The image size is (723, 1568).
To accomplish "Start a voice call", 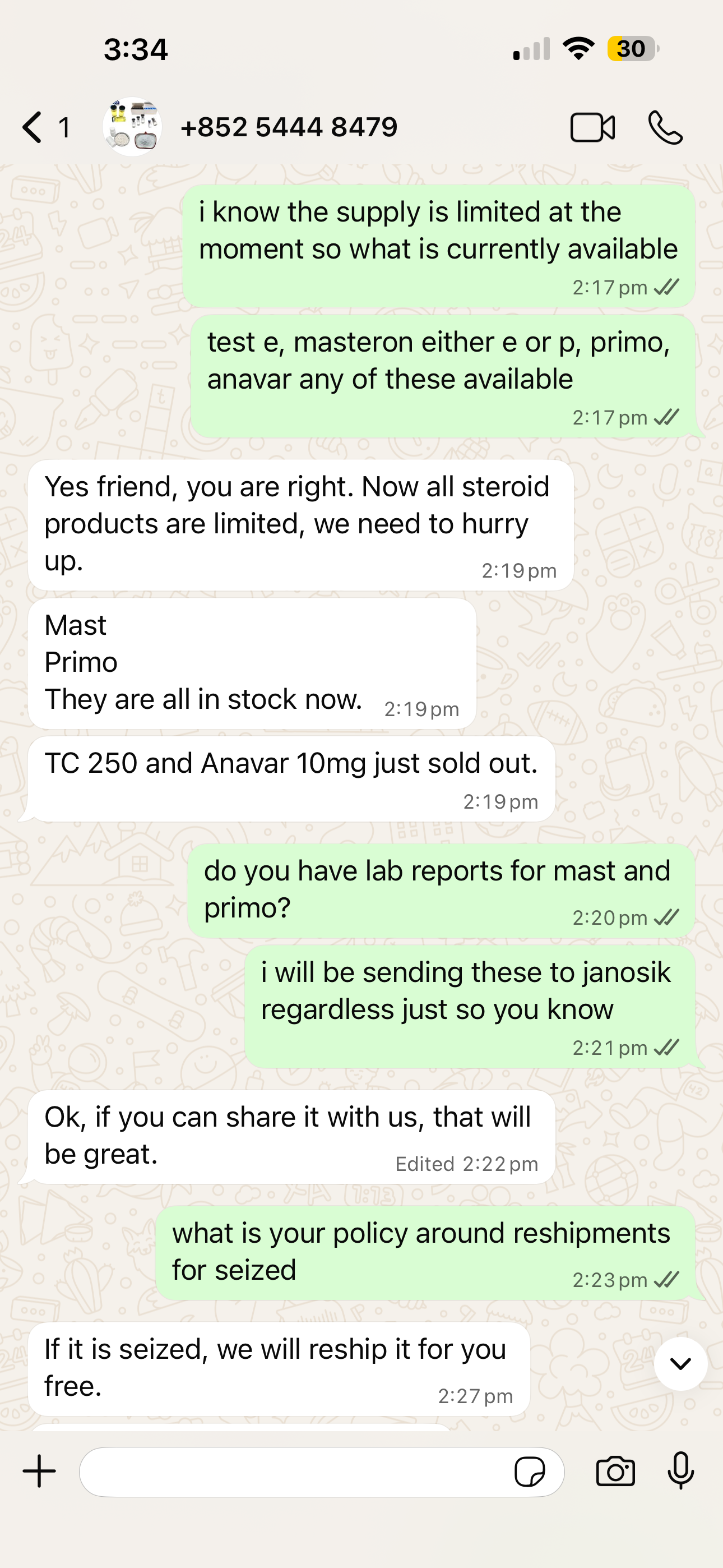I will tap(665, 127).
